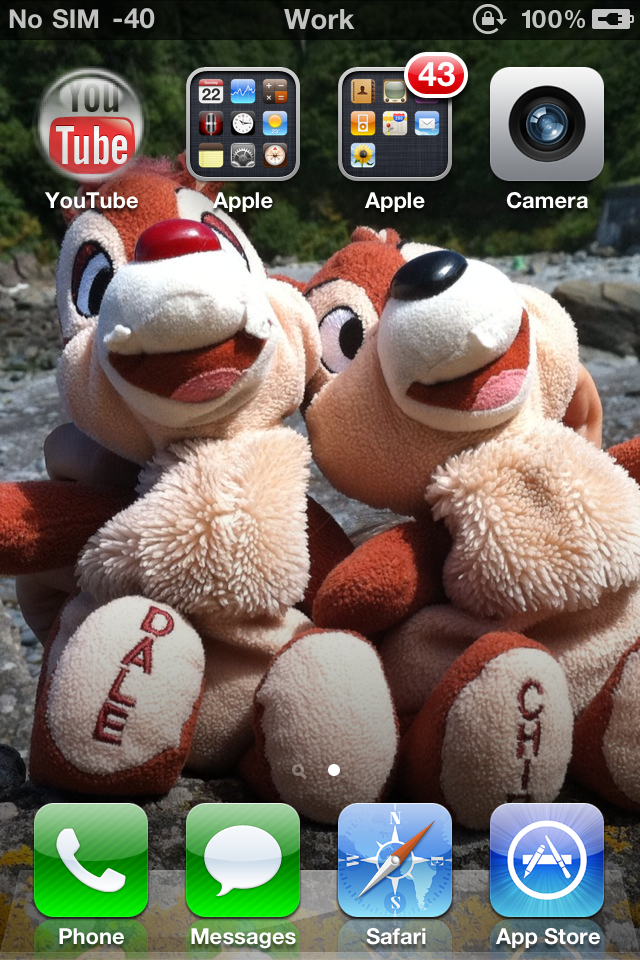Image resolution: width=640 pixels, height=960 pixels.
Task: Tap the search magnifier page indicator
Action: [x=299, y=771]
